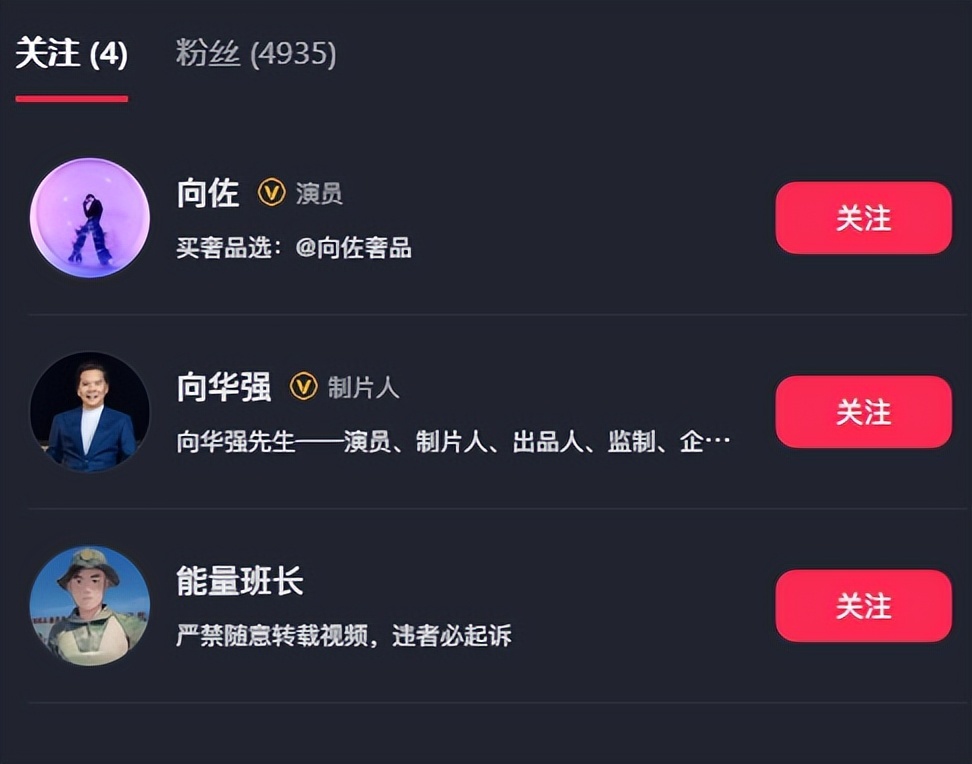The width and height of the screenshot is (972, 764).
Task: Select the 关注 (4) tab
Action: click(71, 53)
